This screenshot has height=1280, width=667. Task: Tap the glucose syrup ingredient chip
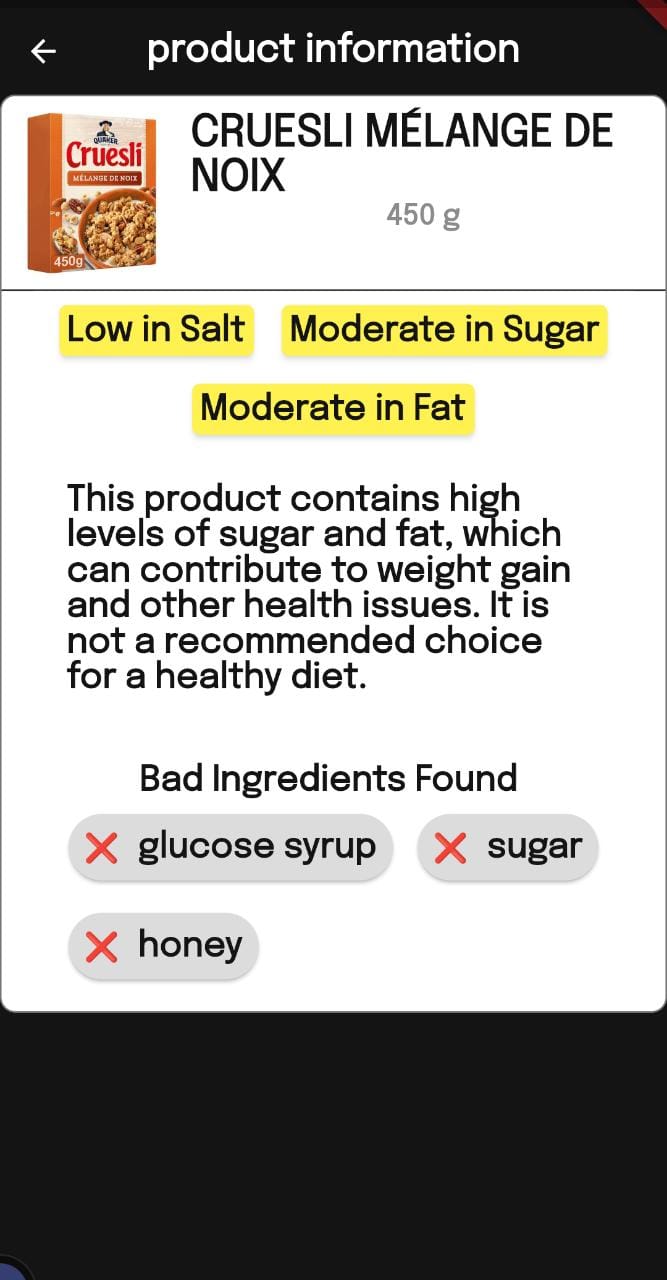pos(230,847)
